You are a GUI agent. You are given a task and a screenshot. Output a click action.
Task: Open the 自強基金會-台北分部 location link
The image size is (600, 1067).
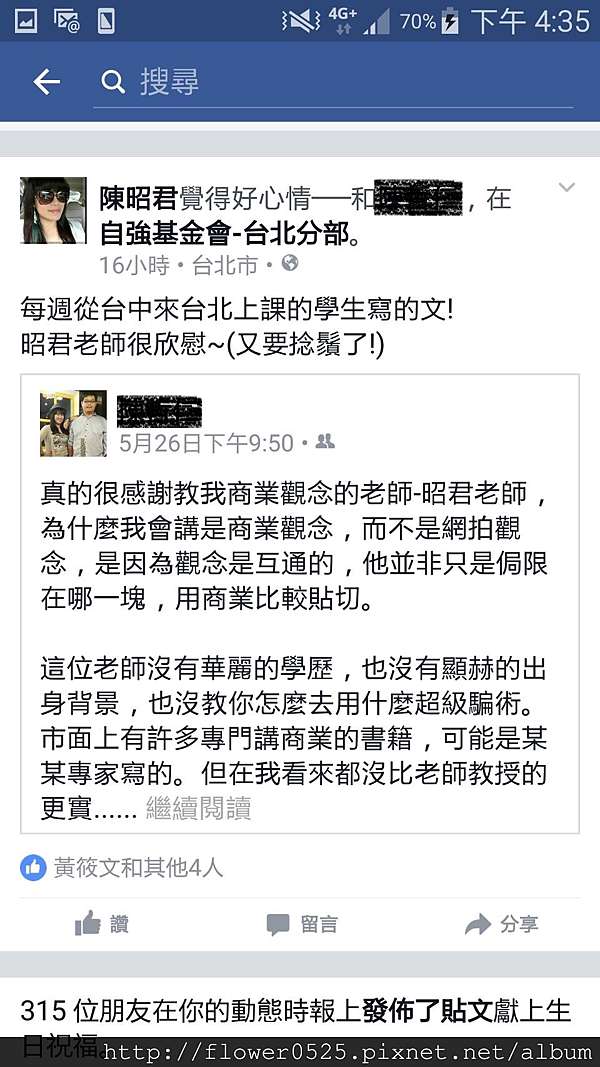coord(224,233)
